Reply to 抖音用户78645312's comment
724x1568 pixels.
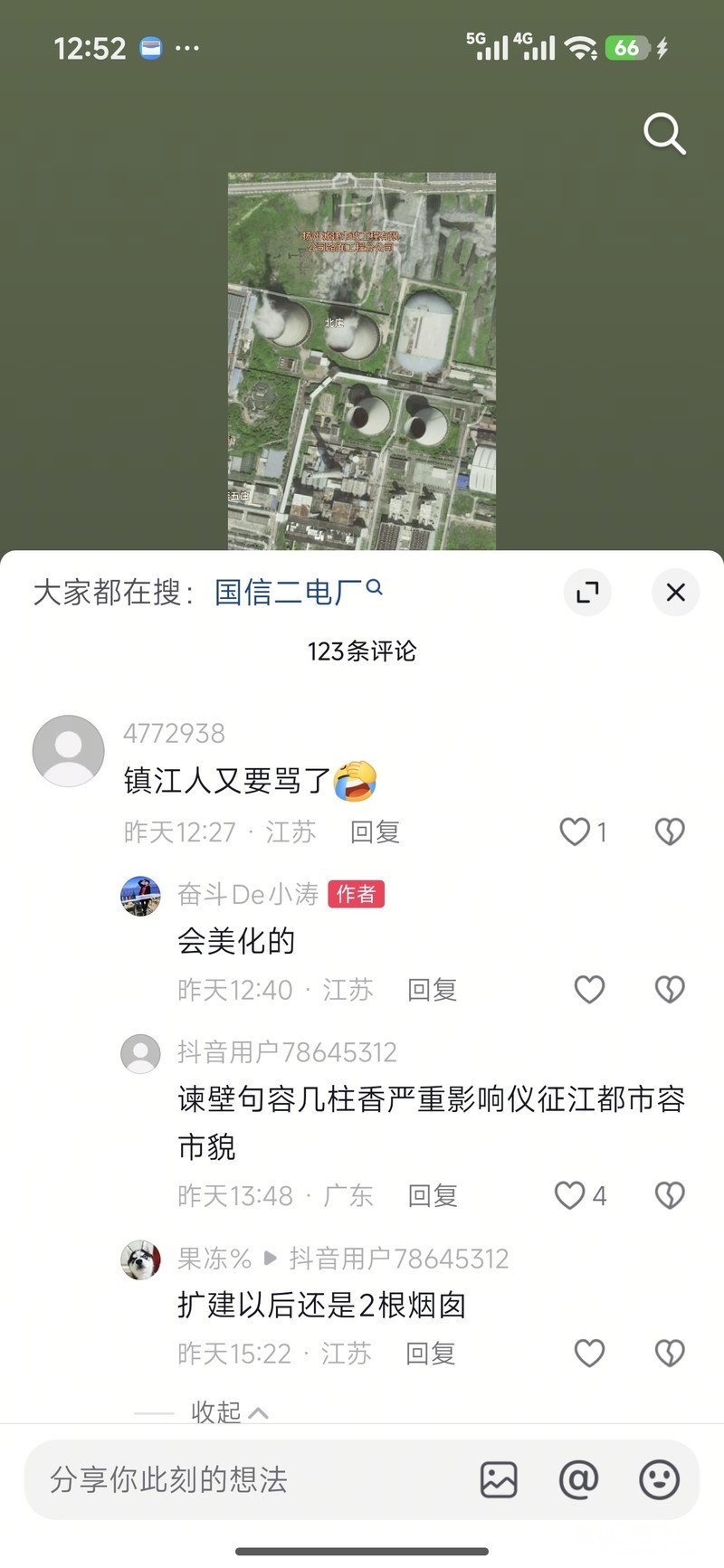(x=432, y=1196)
